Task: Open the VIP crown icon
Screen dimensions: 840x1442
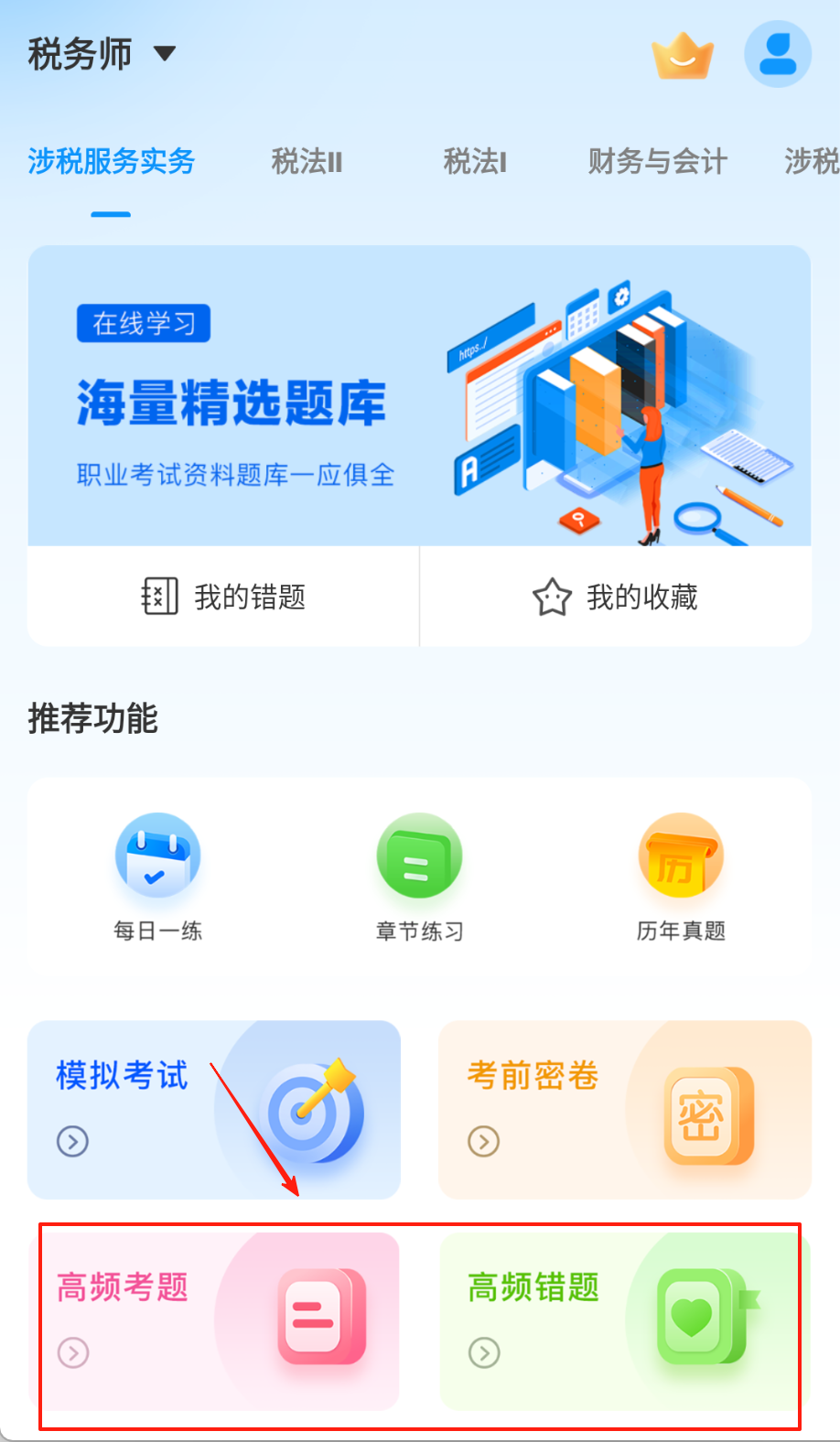Action: pyautogui.click(x=682, y=55)
